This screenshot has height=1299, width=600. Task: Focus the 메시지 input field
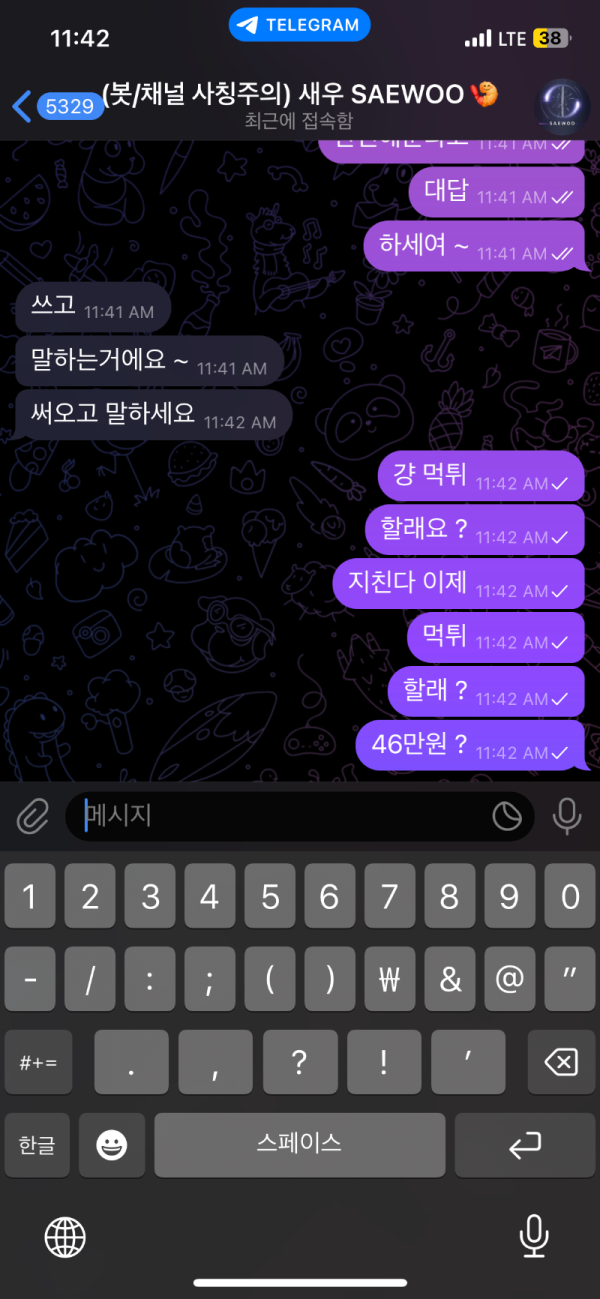click(x=280, y=816)
